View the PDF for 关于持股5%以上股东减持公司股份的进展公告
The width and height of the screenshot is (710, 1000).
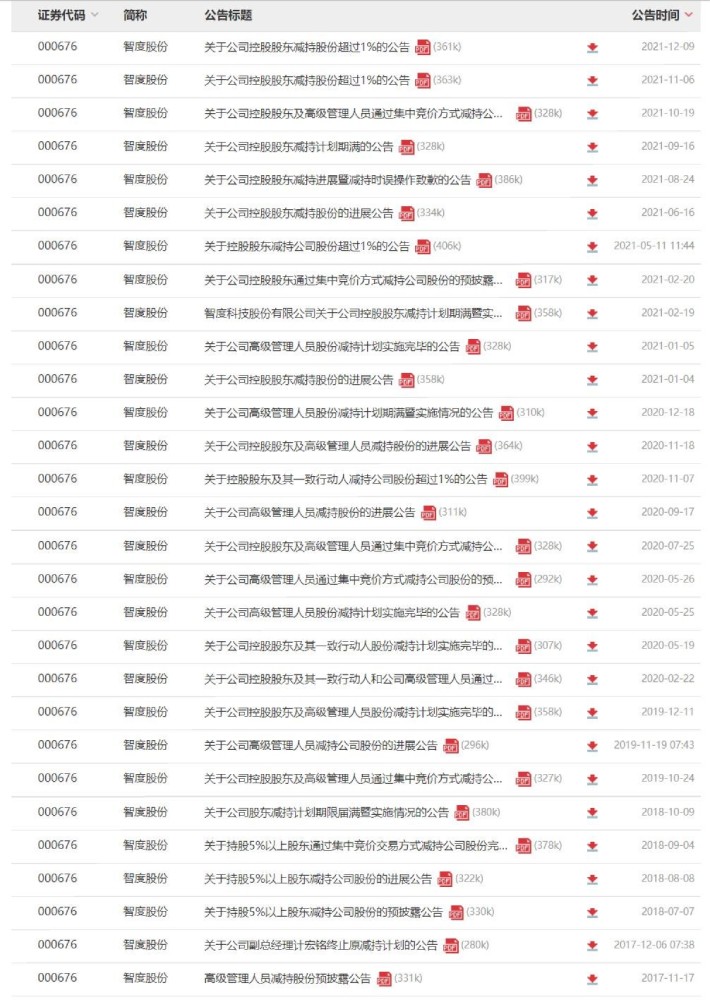click(x=446, y=879)
